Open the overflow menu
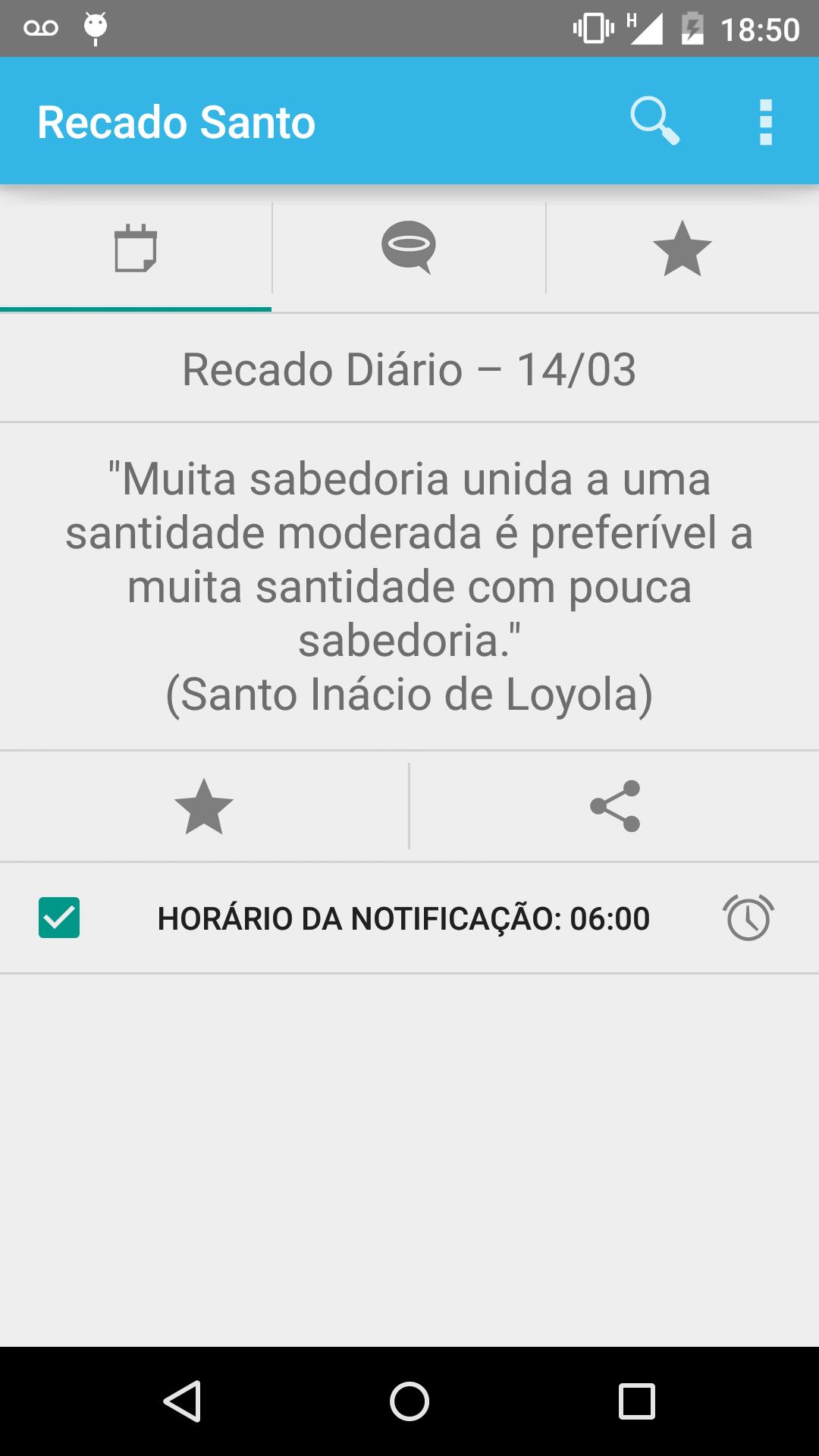819x1456 pixels. (766, 122)
